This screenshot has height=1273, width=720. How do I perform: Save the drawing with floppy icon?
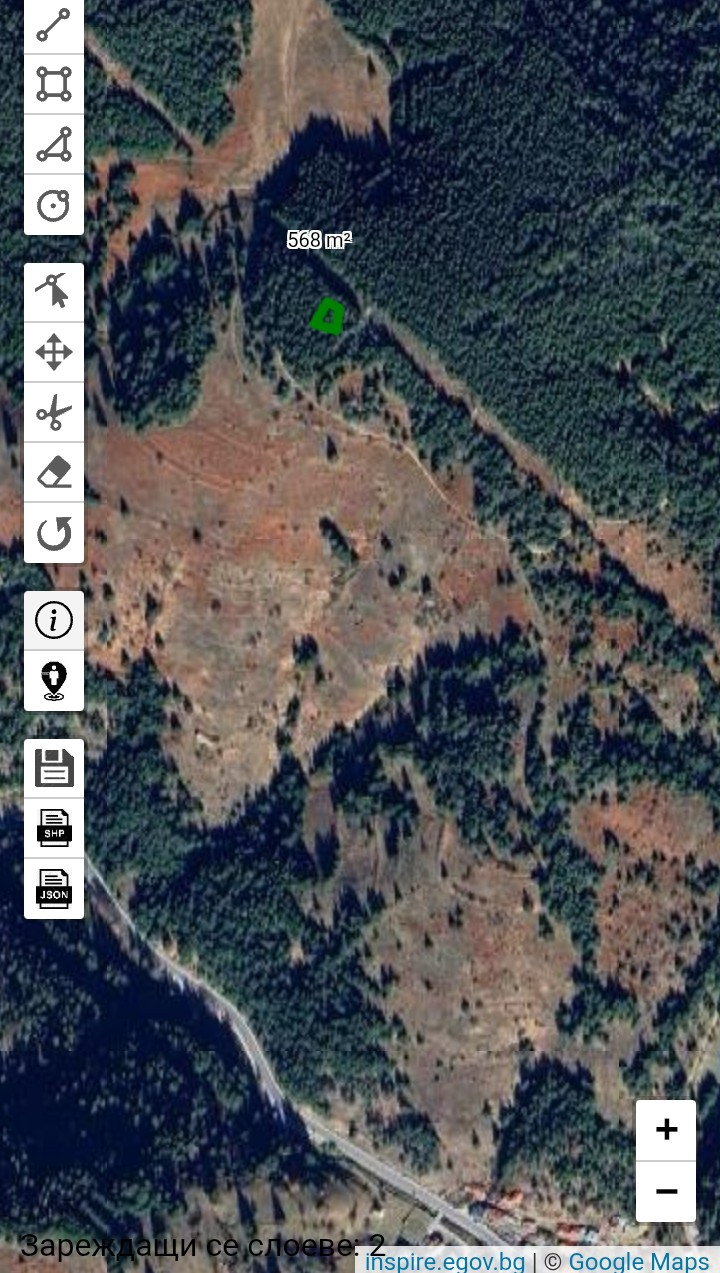[54, 768]
